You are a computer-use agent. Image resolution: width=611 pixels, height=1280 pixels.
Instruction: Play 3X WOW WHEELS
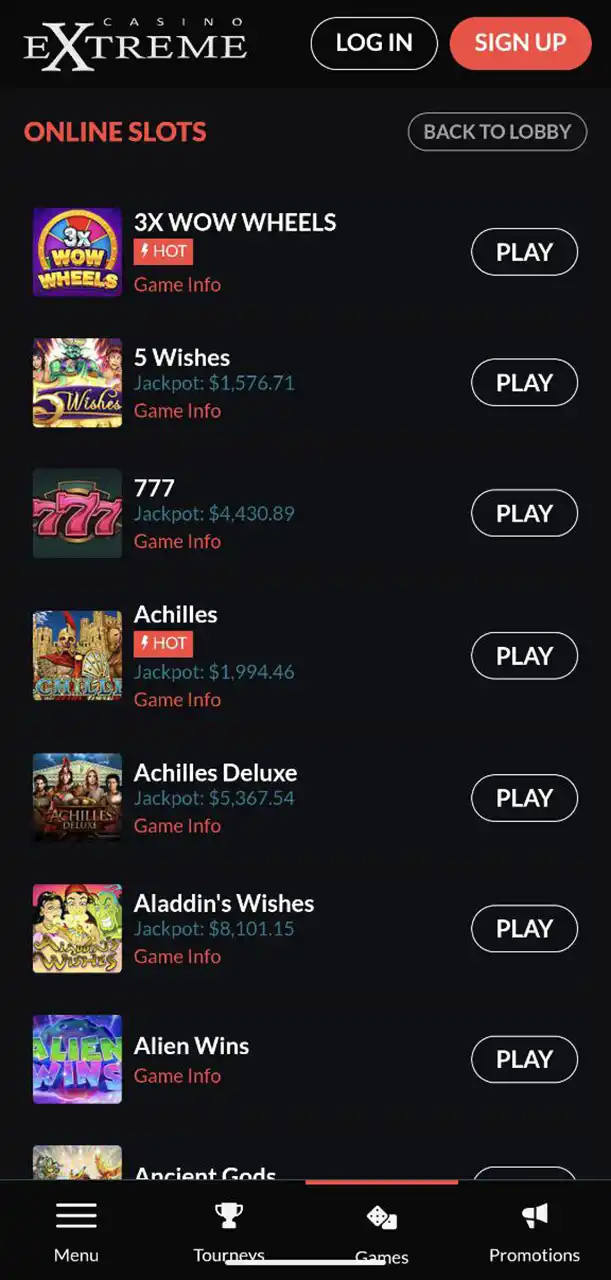point(524,252)
